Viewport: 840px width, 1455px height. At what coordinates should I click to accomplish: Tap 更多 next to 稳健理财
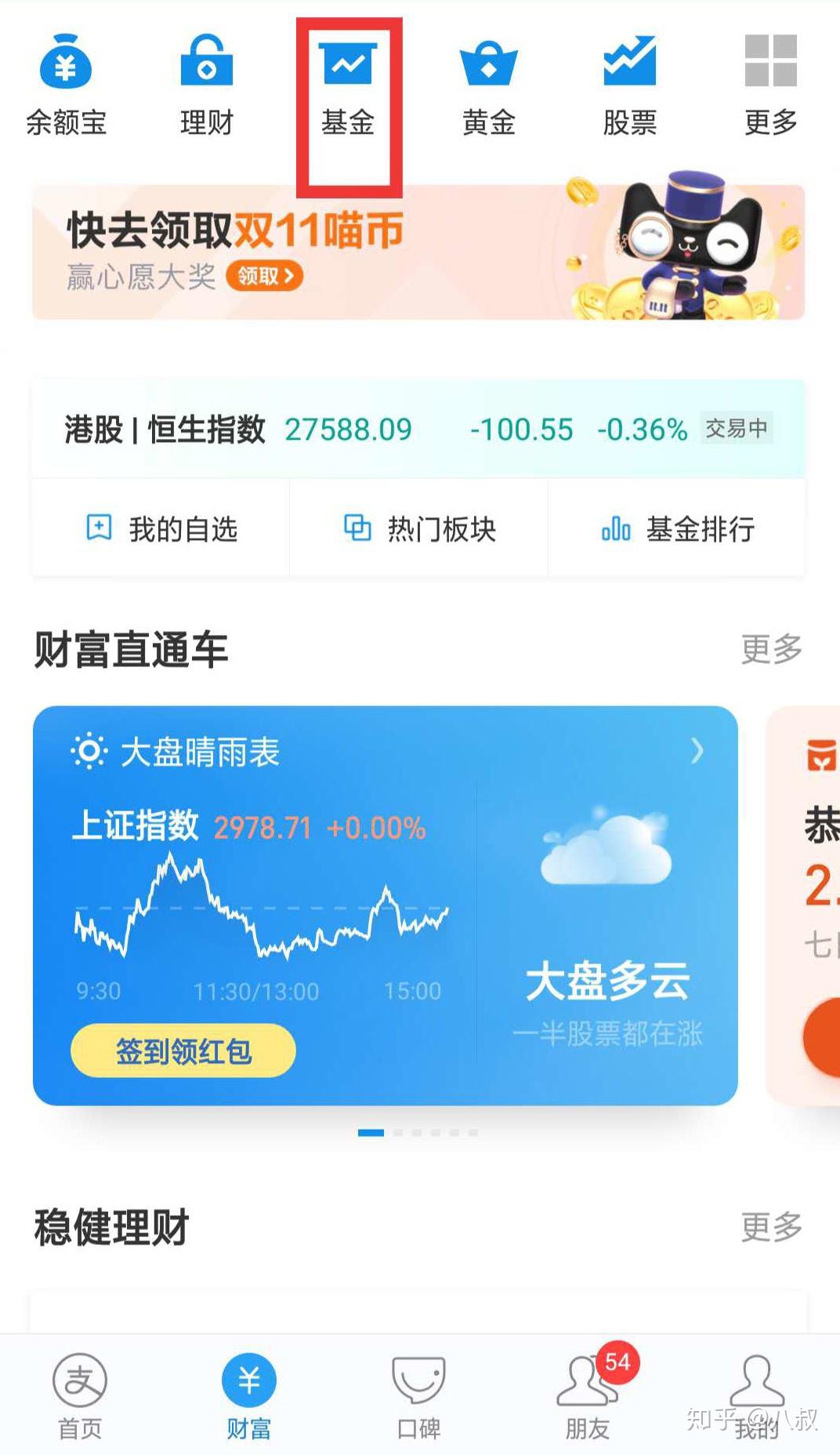click(771, 1227)
